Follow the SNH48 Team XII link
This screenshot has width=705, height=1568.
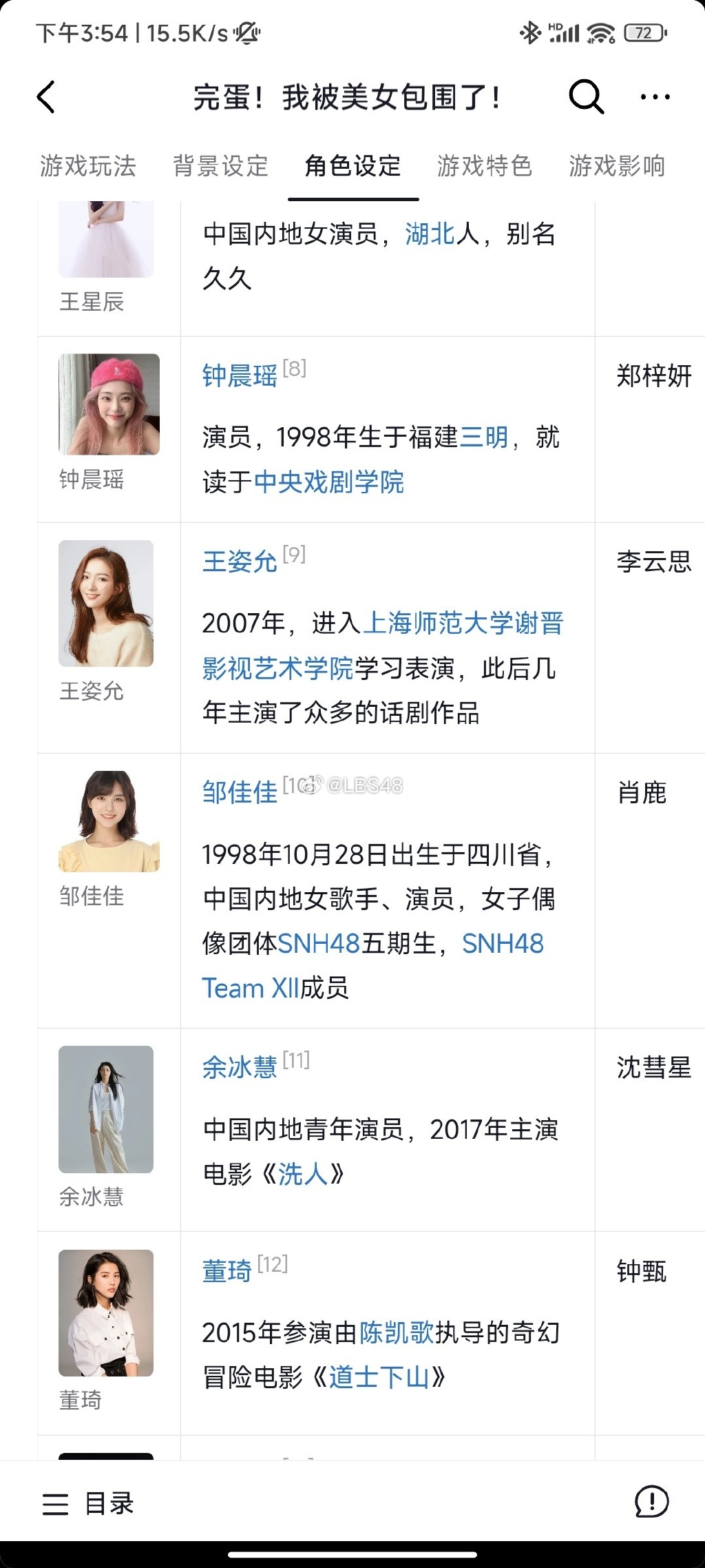point(372,966)
